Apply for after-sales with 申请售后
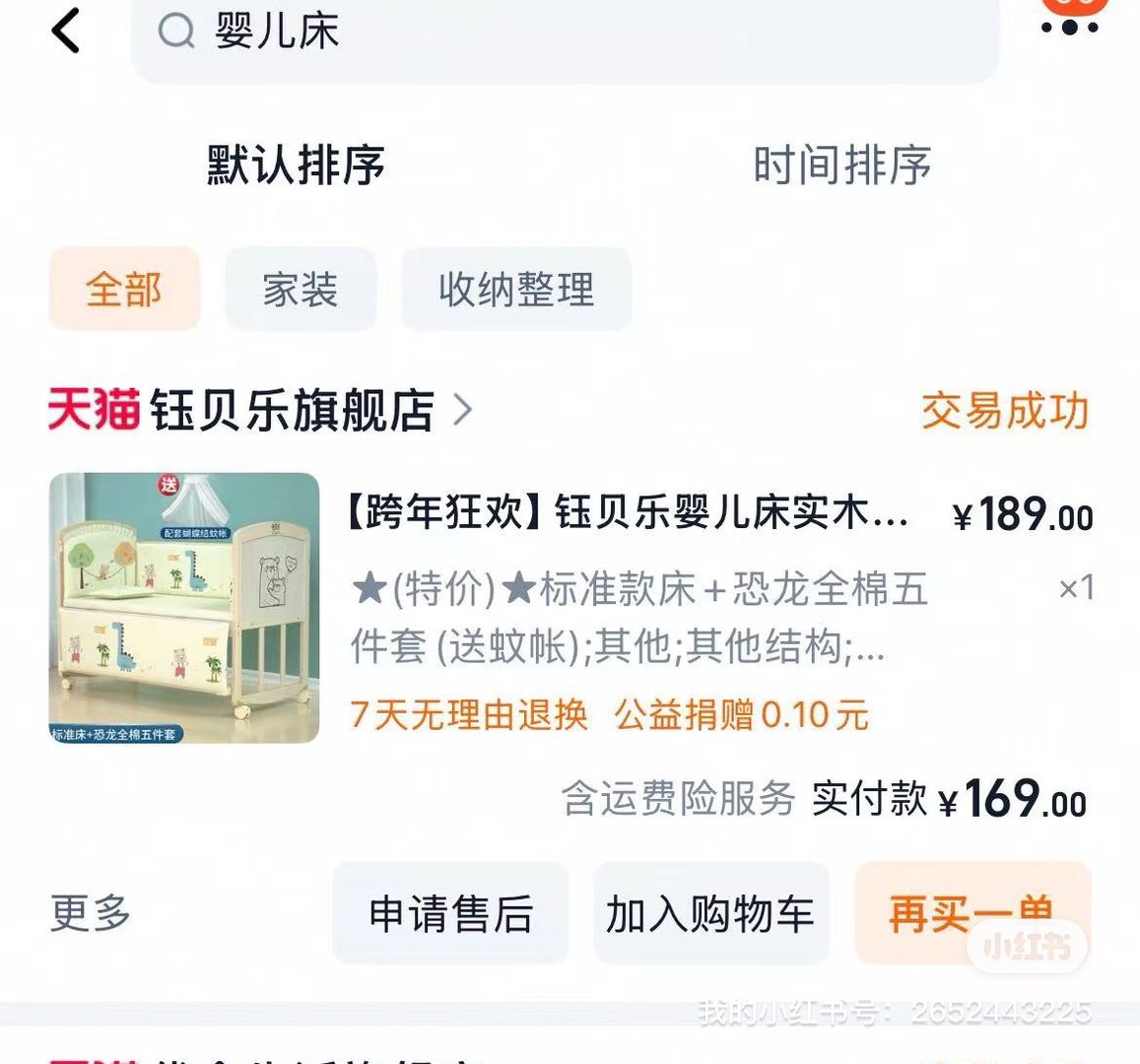This screenshot has height=1064, width=1140. (x=450, y=913)
